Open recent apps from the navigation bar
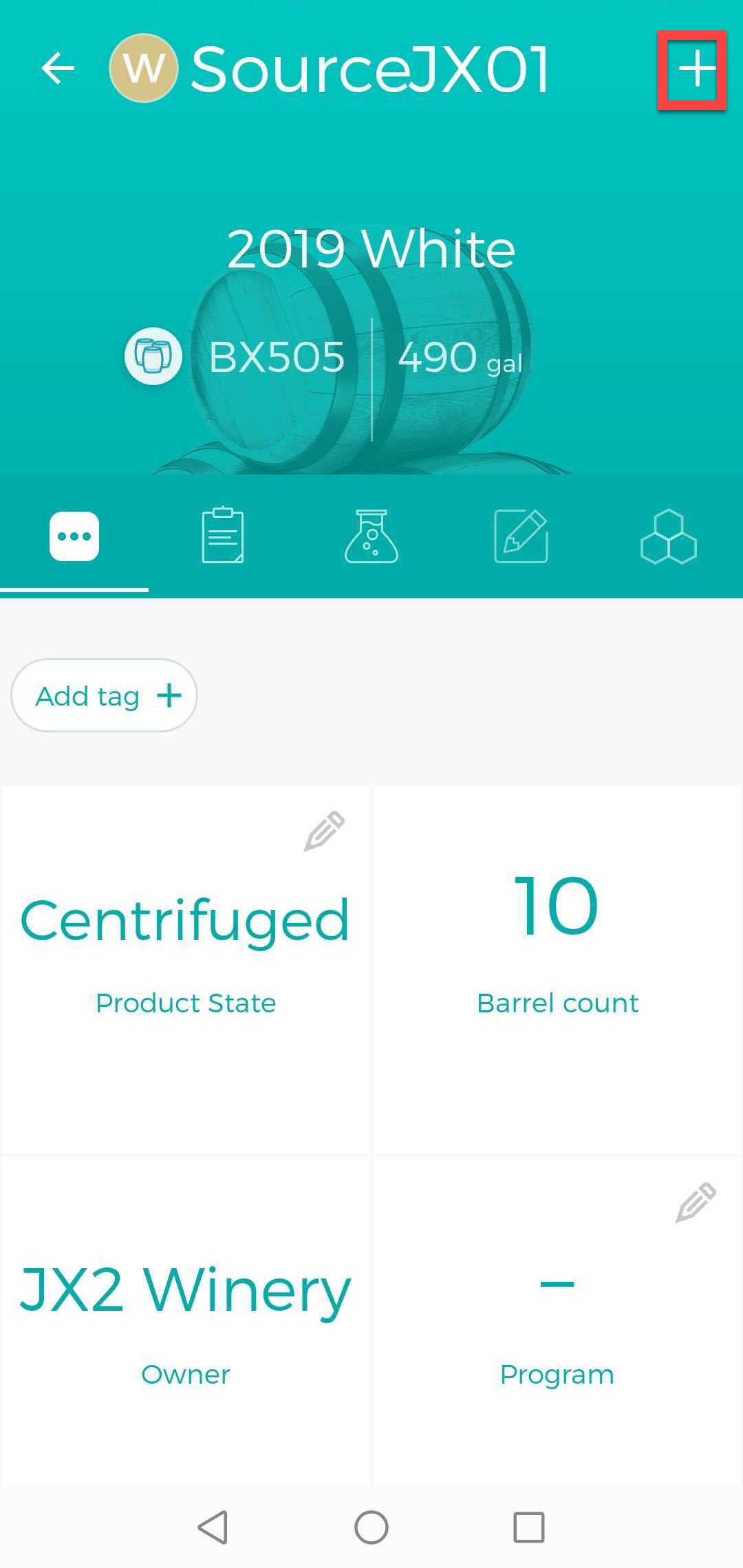 click(529, 1527)
